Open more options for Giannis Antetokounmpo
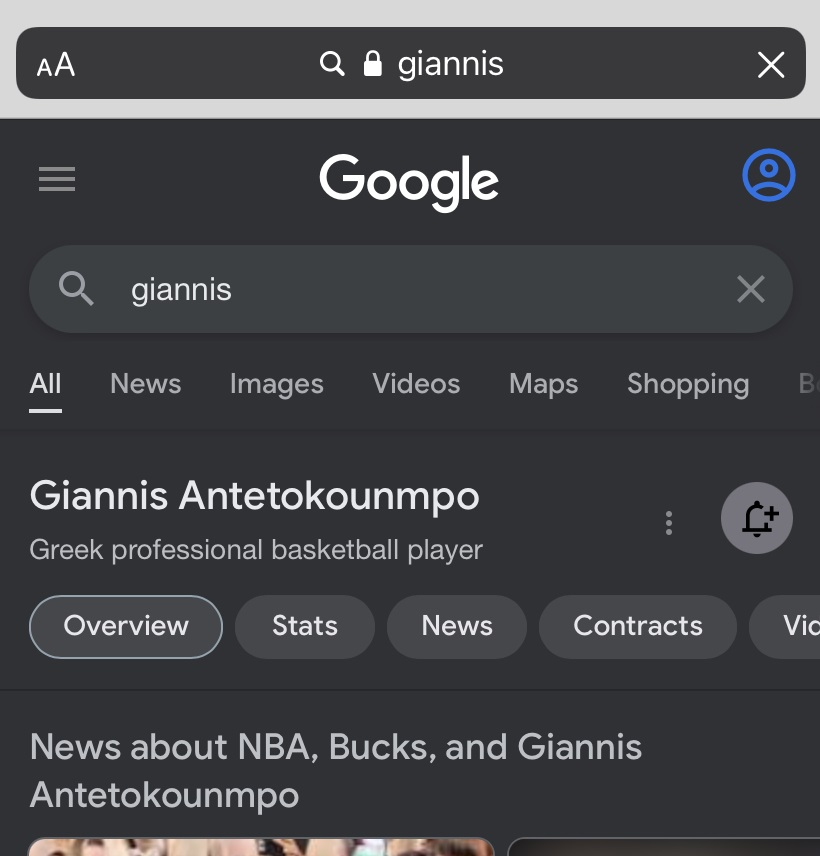Screen dimensions: 820x856 [x=669, y=522]
